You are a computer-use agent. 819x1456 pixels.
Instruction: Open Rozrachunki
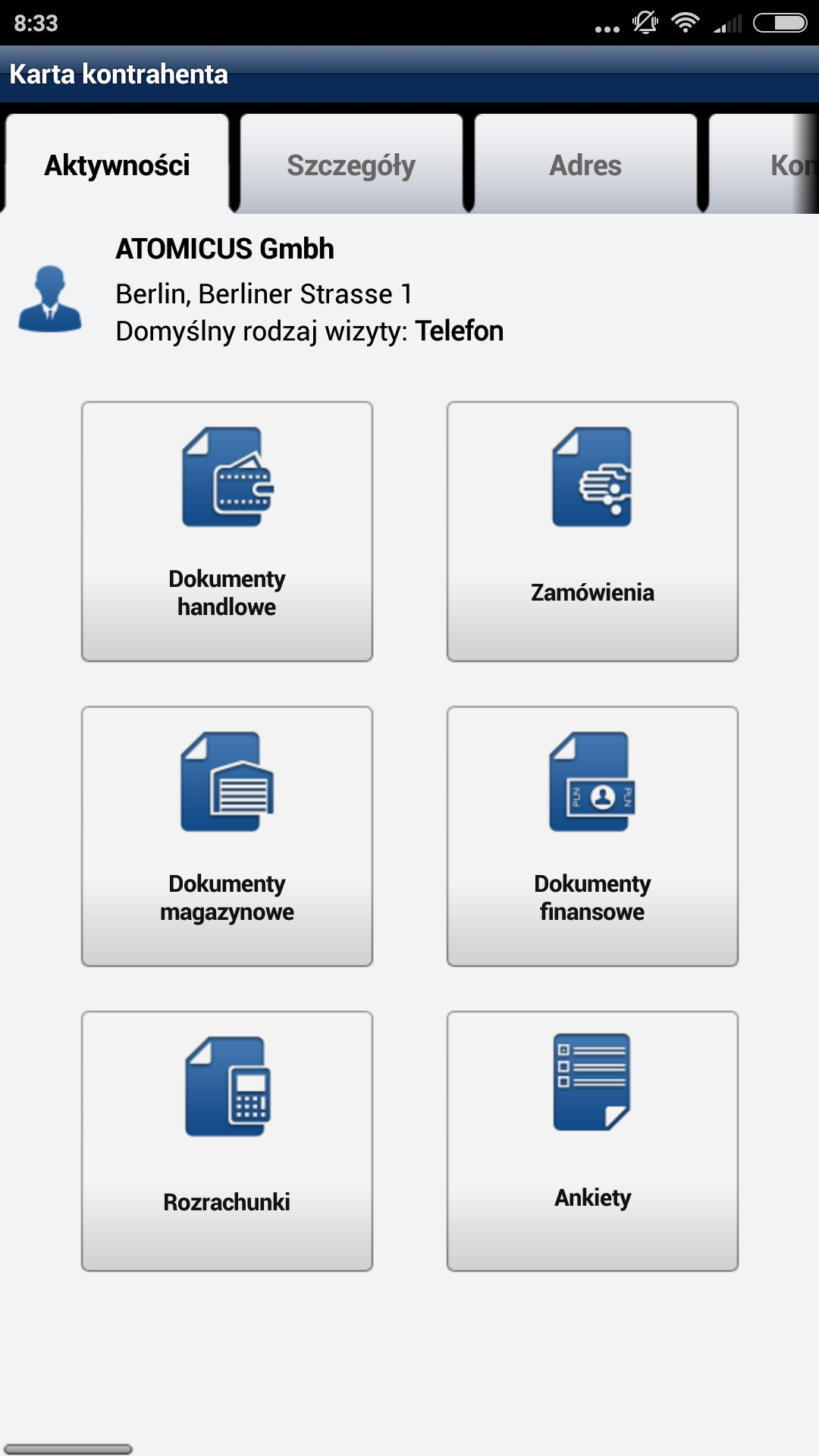(227, 1141)
